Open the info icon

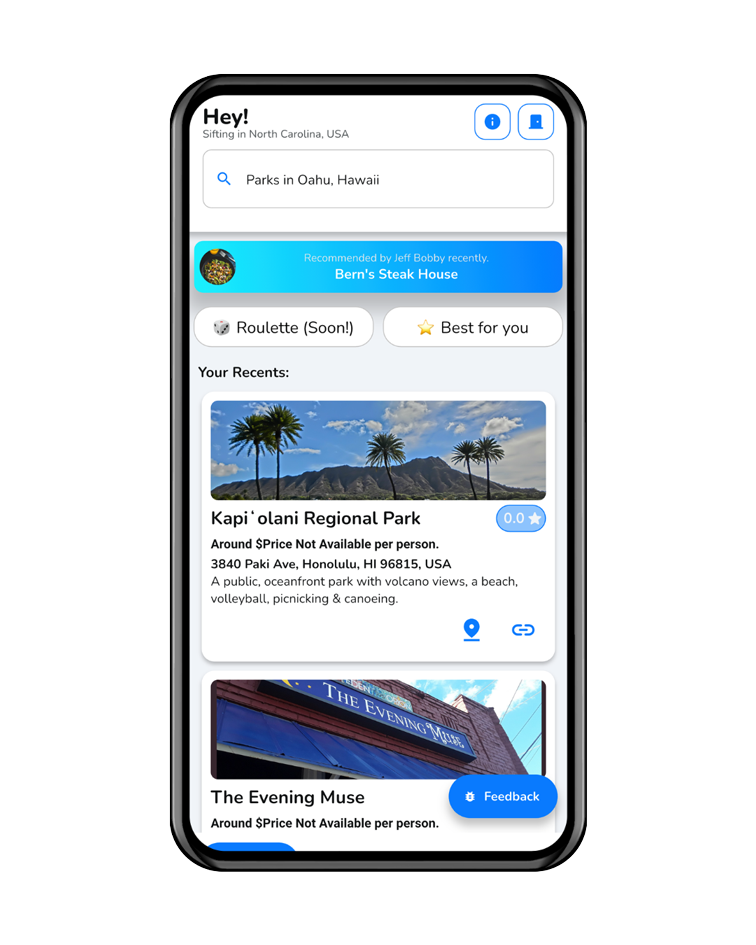tap(492, 122)
